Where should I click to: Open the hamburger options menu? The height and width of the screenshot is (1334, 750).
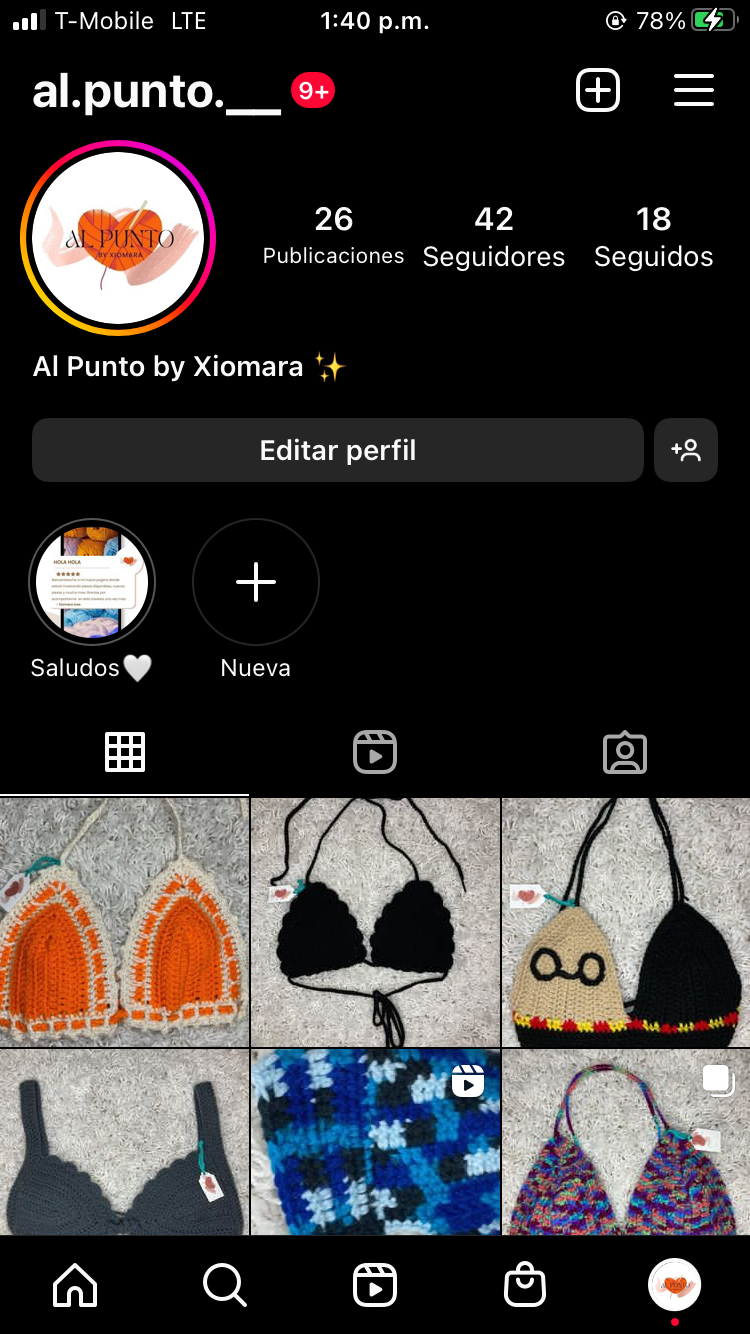(693, 91)
